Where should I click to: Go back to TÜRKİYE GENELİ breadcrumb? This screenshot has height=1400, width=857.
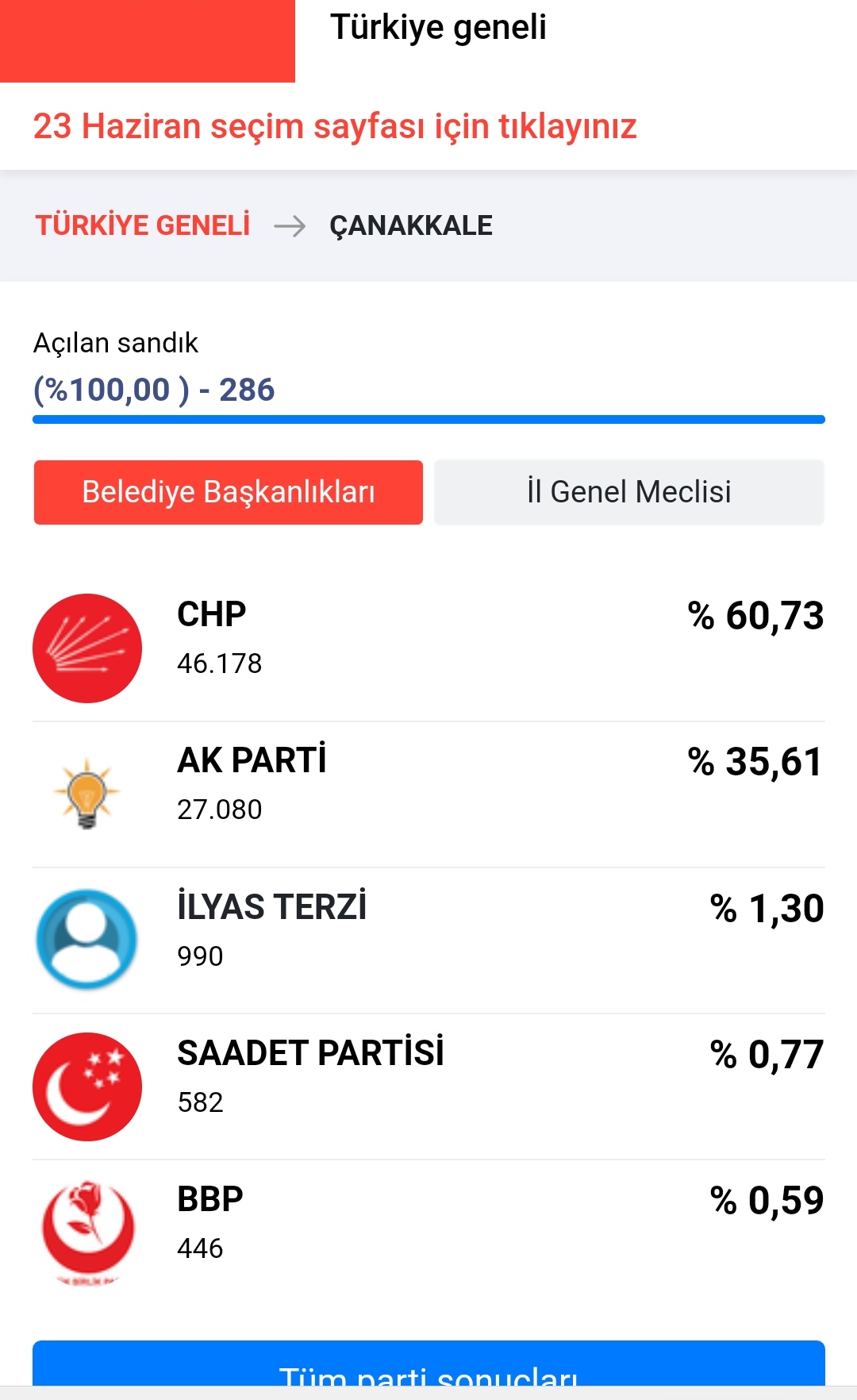click(x=143, y=225)
